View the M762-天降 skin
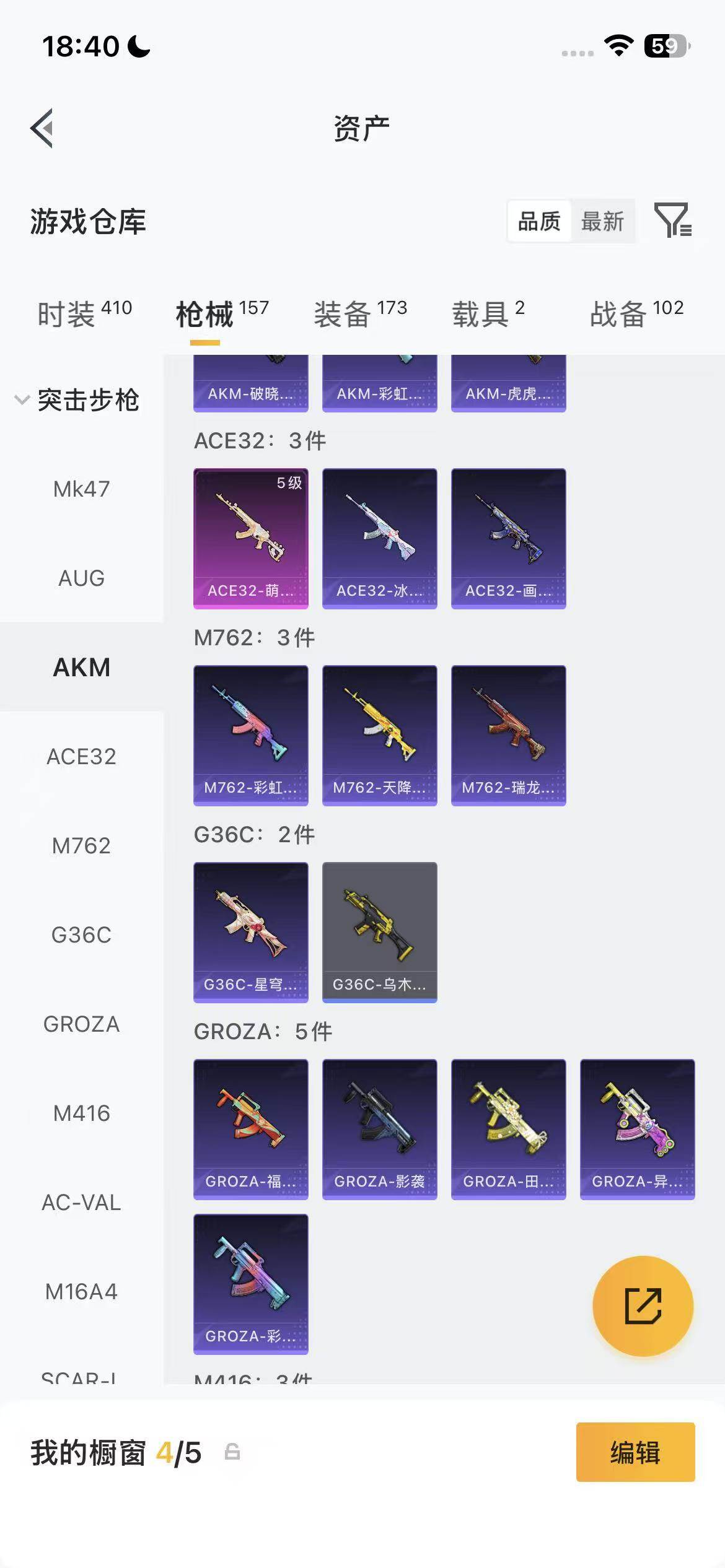Viewport: 725px width, 1568px height. coord(379,735)
